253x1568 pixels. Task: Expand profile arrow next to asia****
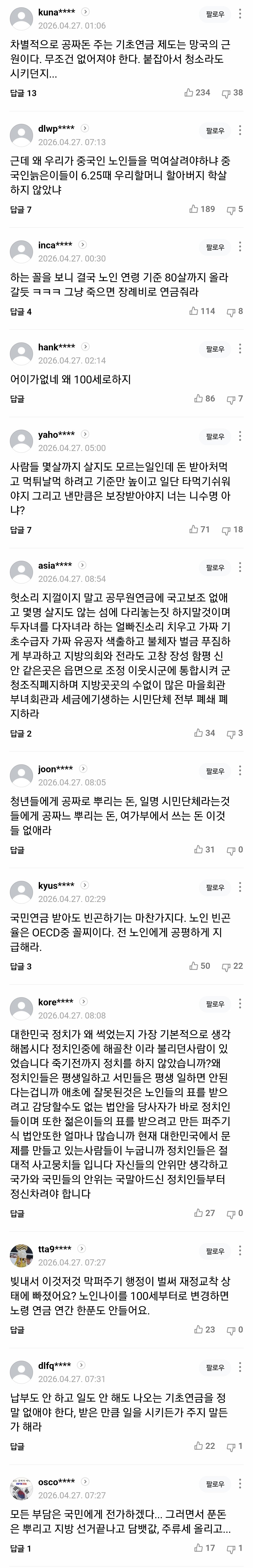pyautogui.click(x=82, y=565)
